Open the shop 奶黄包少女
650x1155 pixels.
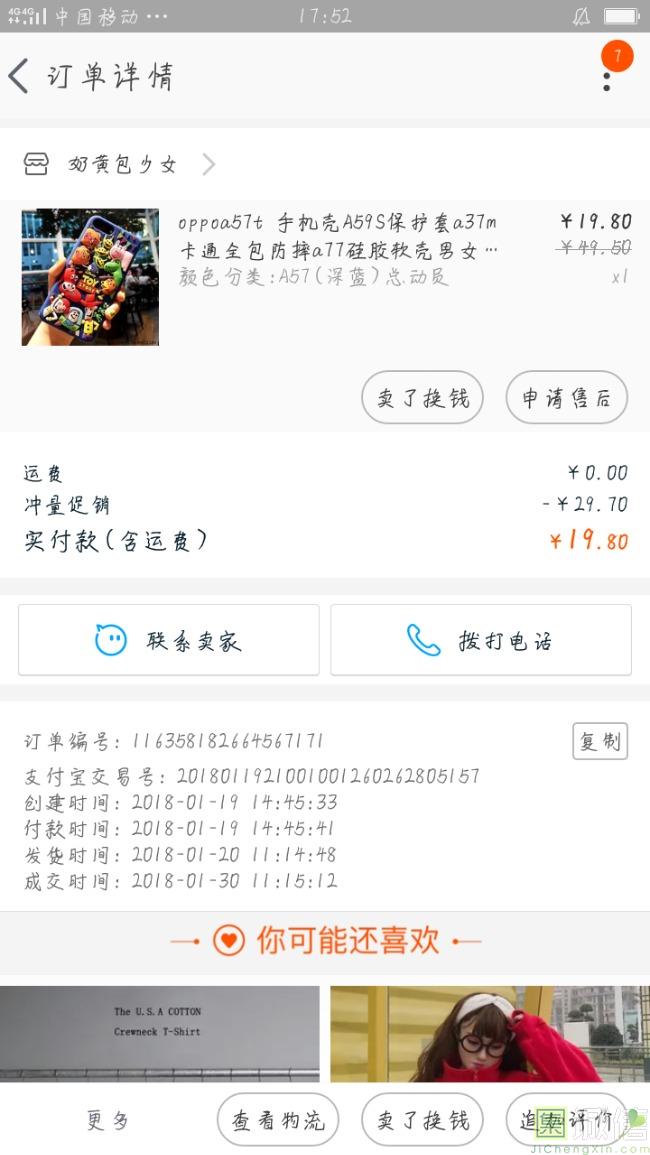click(120, 165)
